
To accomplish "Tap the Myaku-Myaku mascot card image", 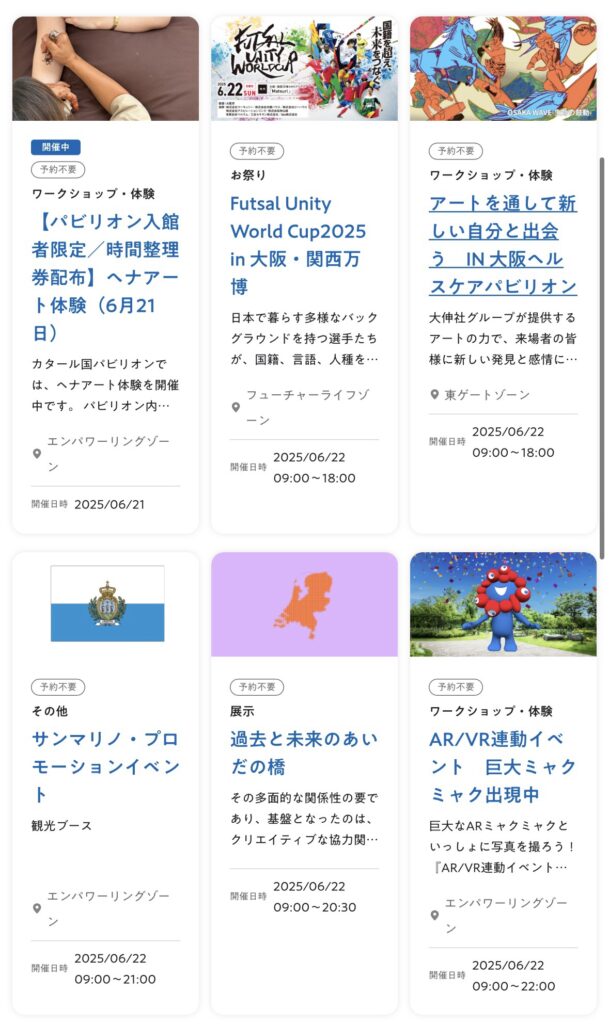I will 503,604.
